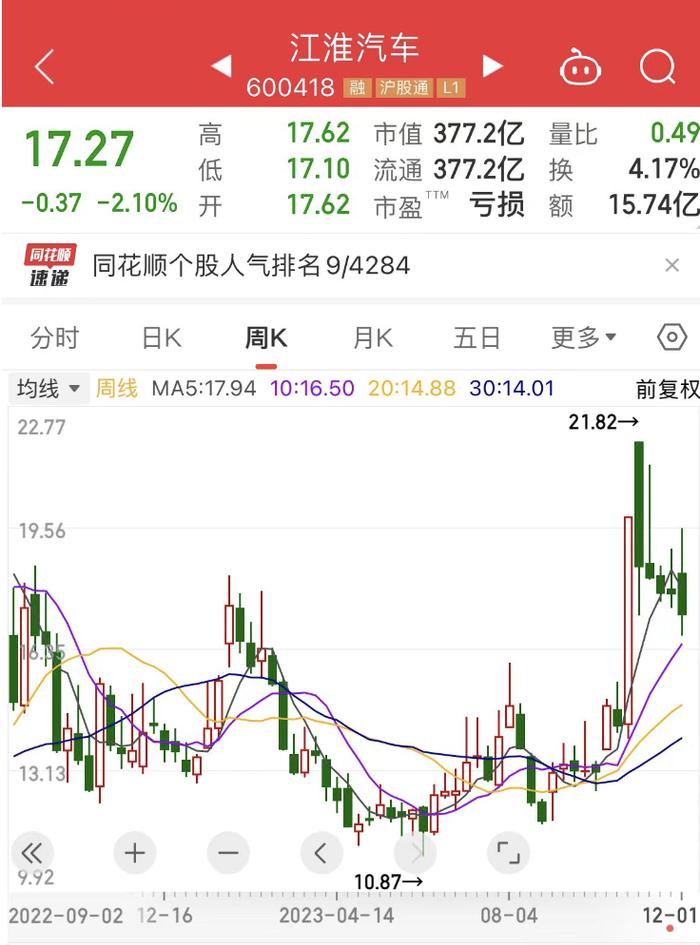The image size is (700, 945).
Task: Switch to the next stock
Action: [493, 66]
